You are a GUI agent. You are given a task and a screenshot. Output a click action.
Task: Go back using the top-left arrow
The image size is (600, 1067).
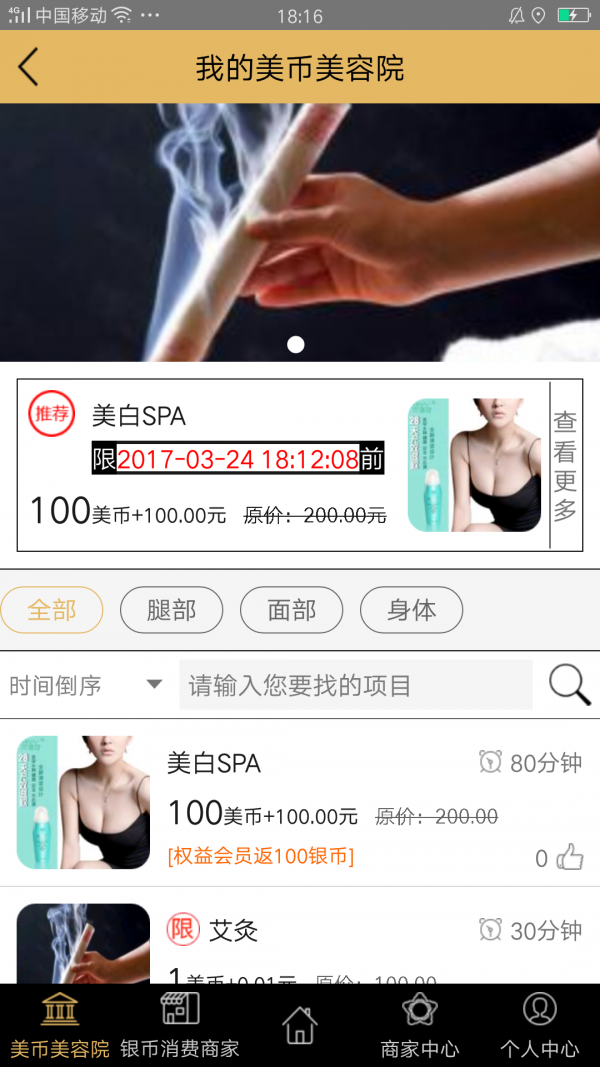click(x=28, y=68)
